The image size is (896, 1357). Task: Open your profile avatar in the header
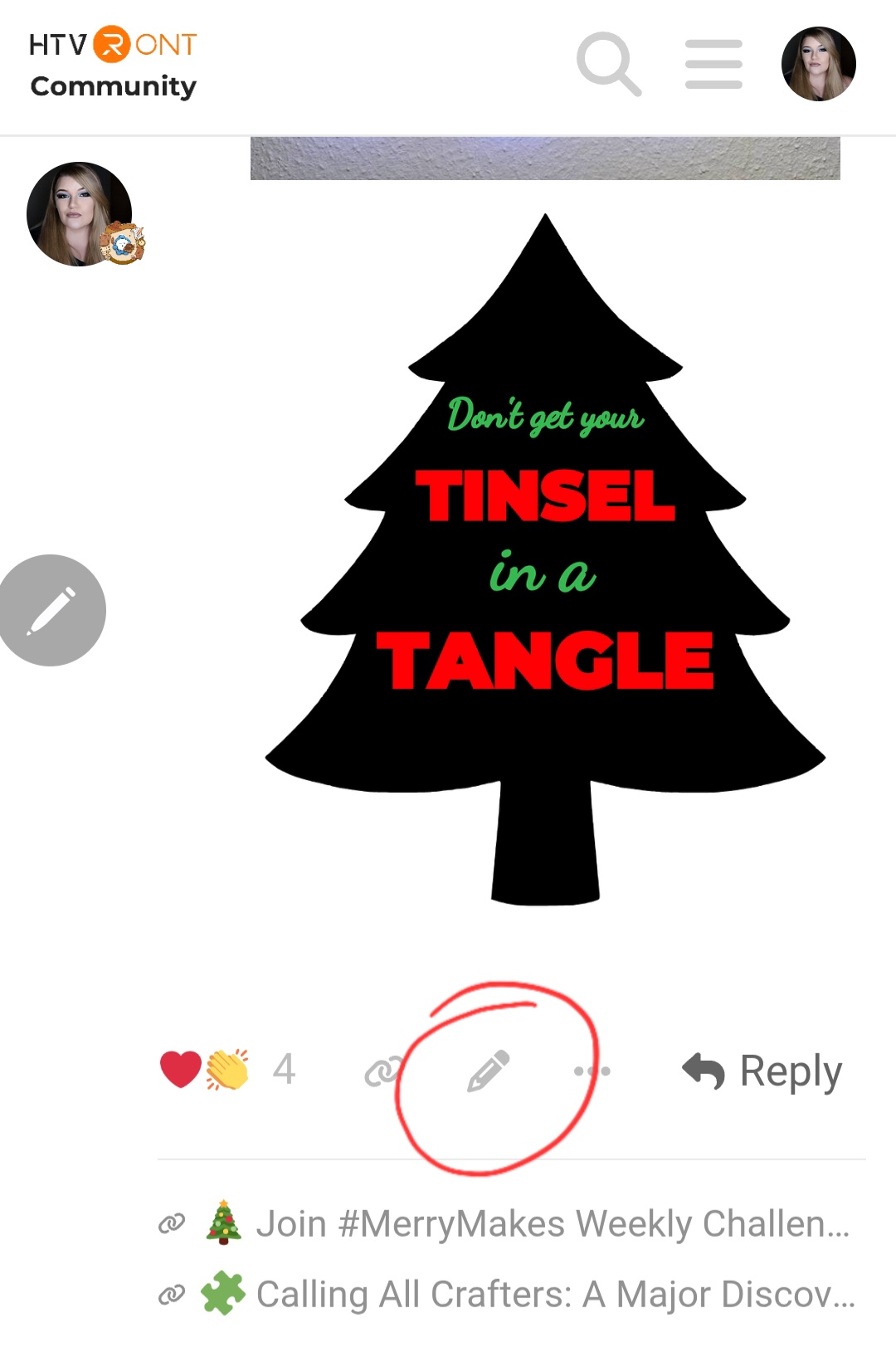pos(818,64)
